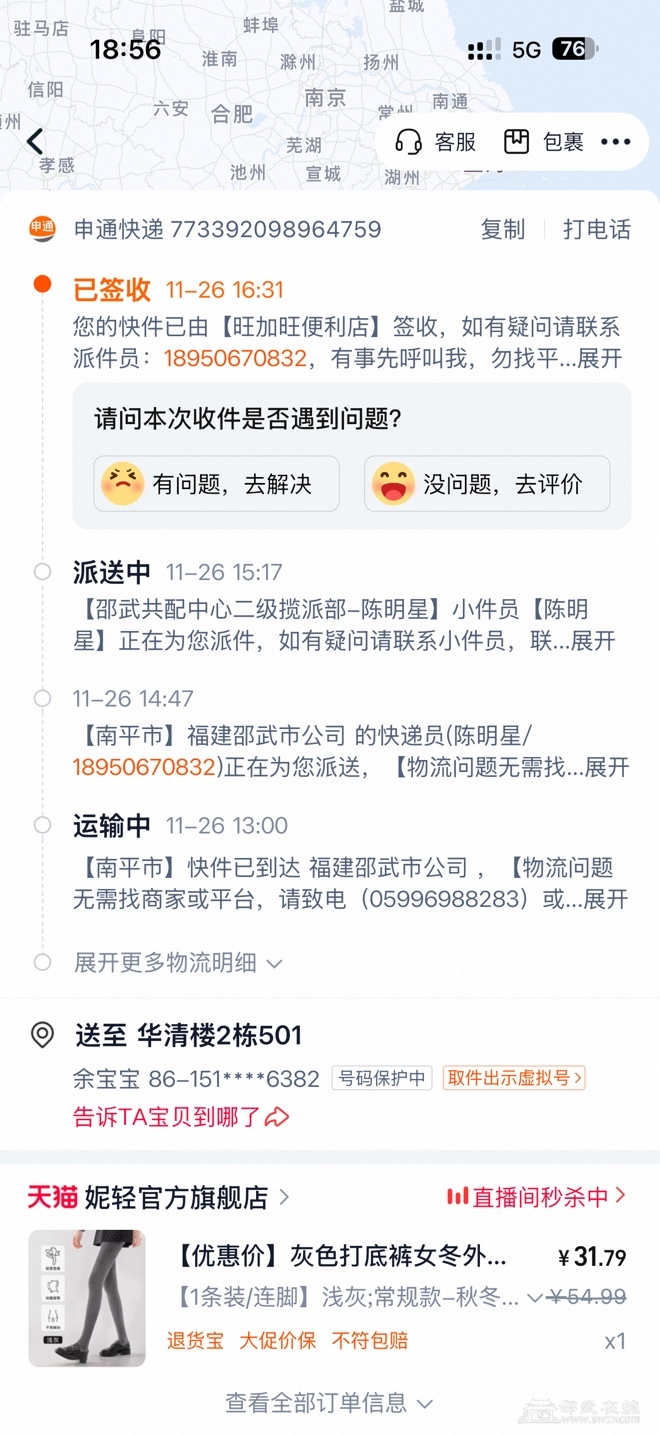This screenshot has width=660, height=1434.
Task: Choose 没问题，去评价
Action: click(x=487, y=485)
